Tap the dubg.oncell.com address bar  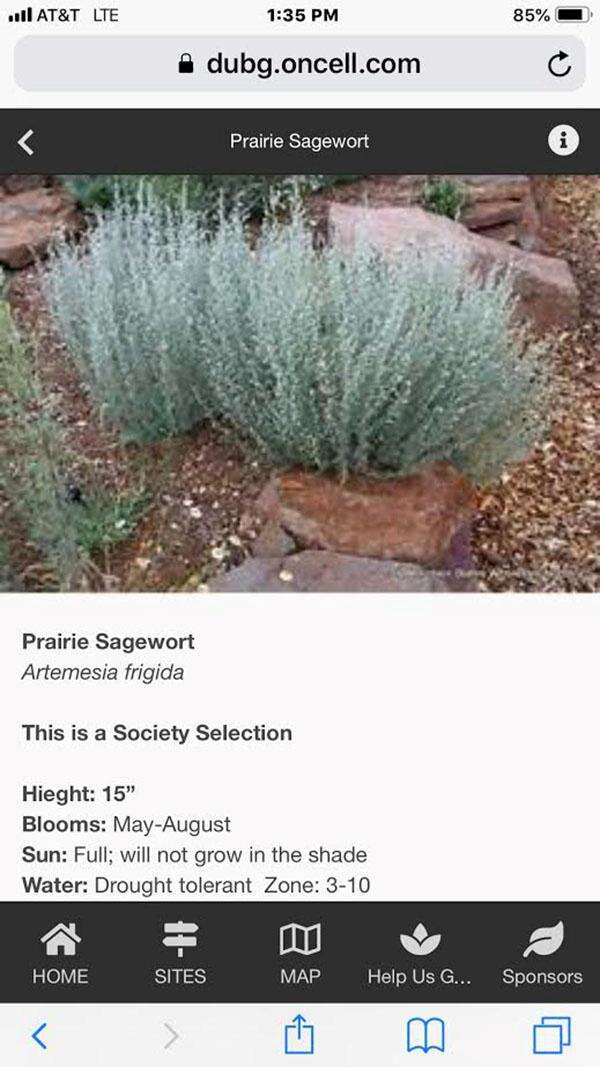point(300,65)
